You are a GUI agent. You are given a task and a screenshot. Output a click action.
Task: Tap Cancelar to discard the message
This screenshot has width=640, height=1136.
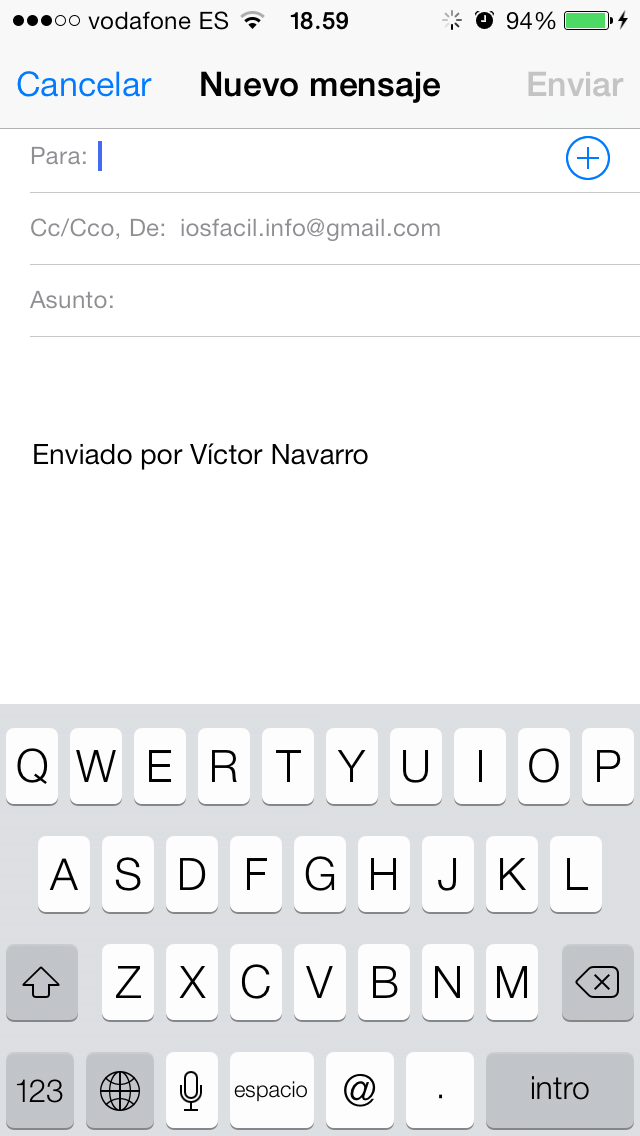[x=84, y=85]
